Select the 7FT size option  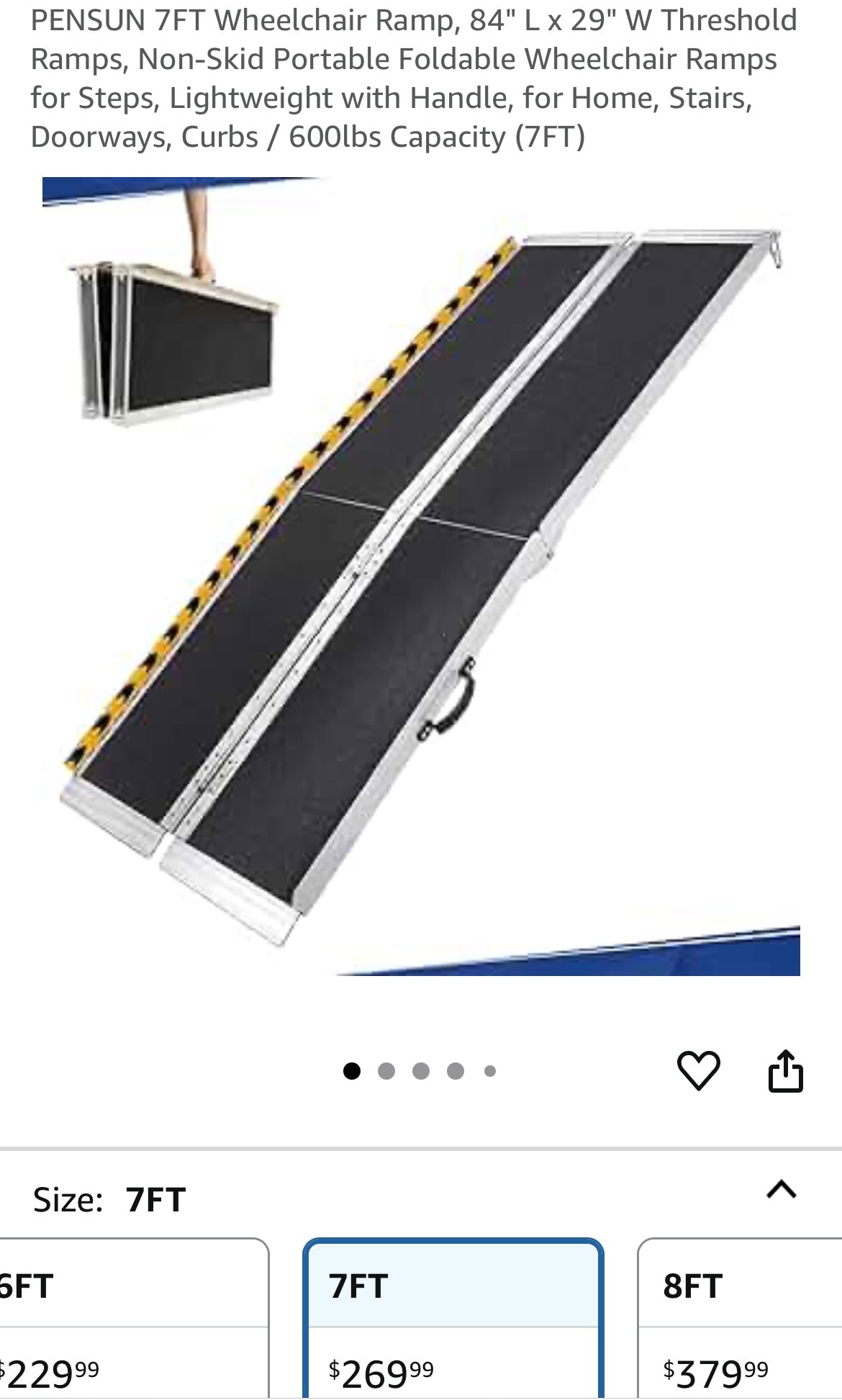pos(453,1319)
